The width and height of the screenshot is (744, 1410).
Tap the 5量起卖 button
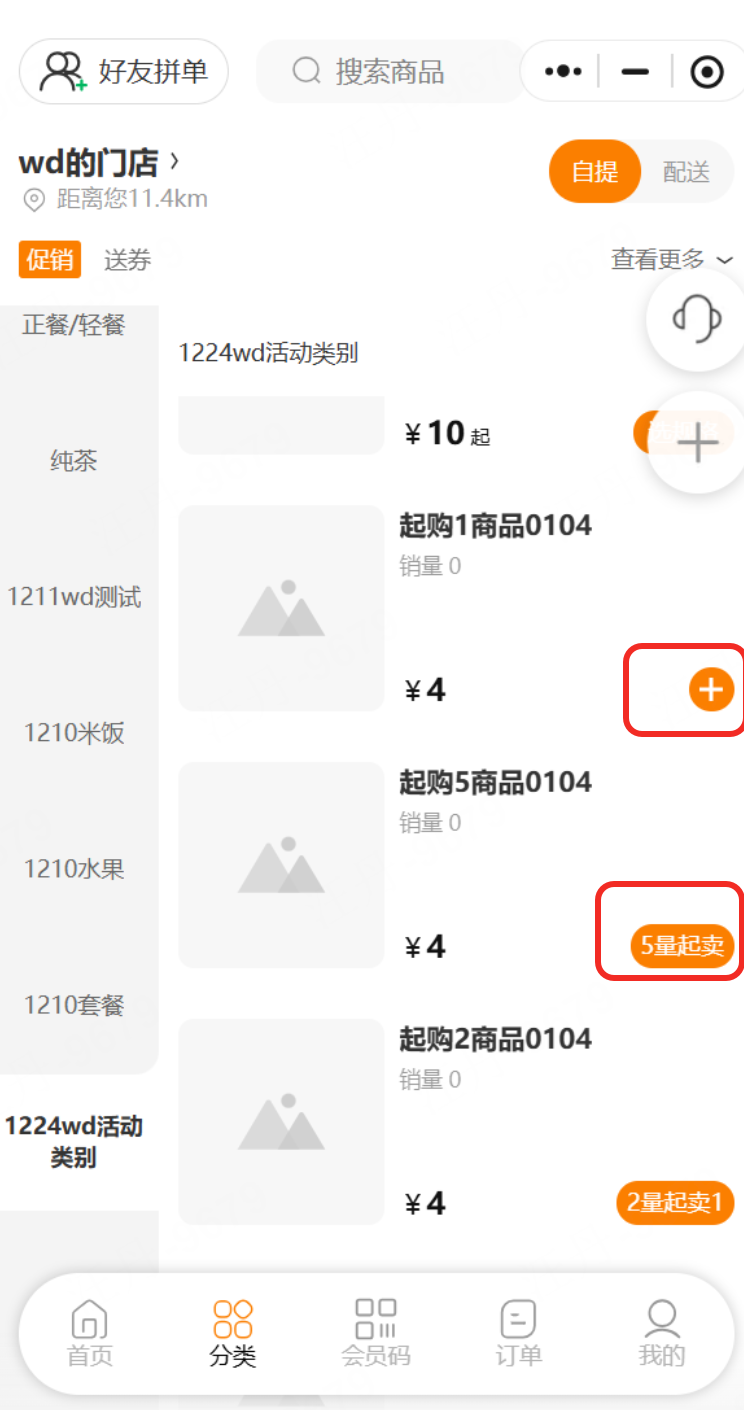click(682, 946)
